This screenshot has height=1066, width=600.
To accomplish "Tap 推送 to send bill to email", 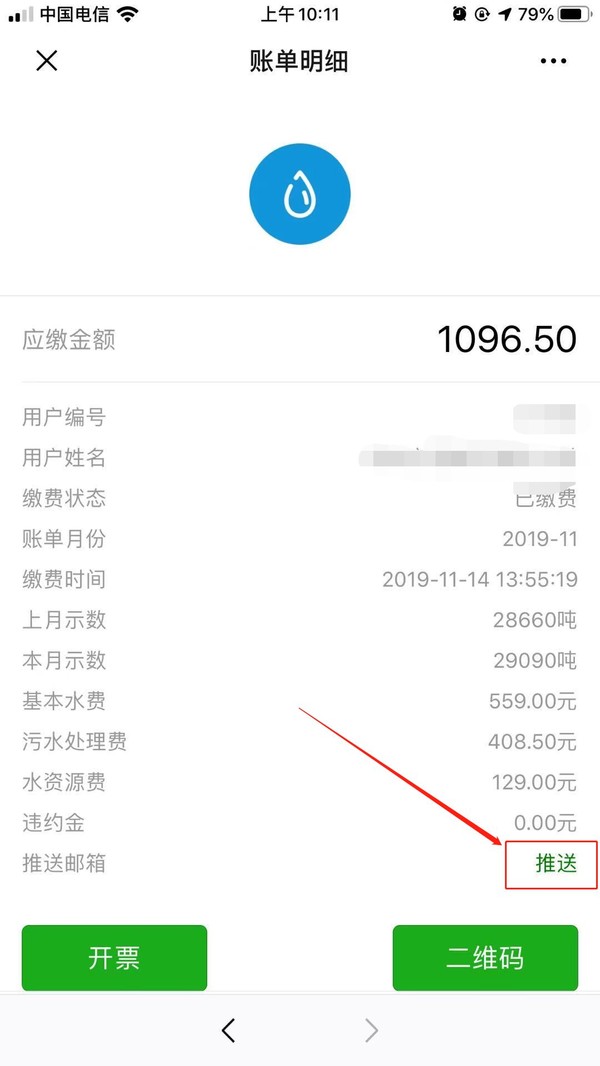I will click(x=556, y=864).
